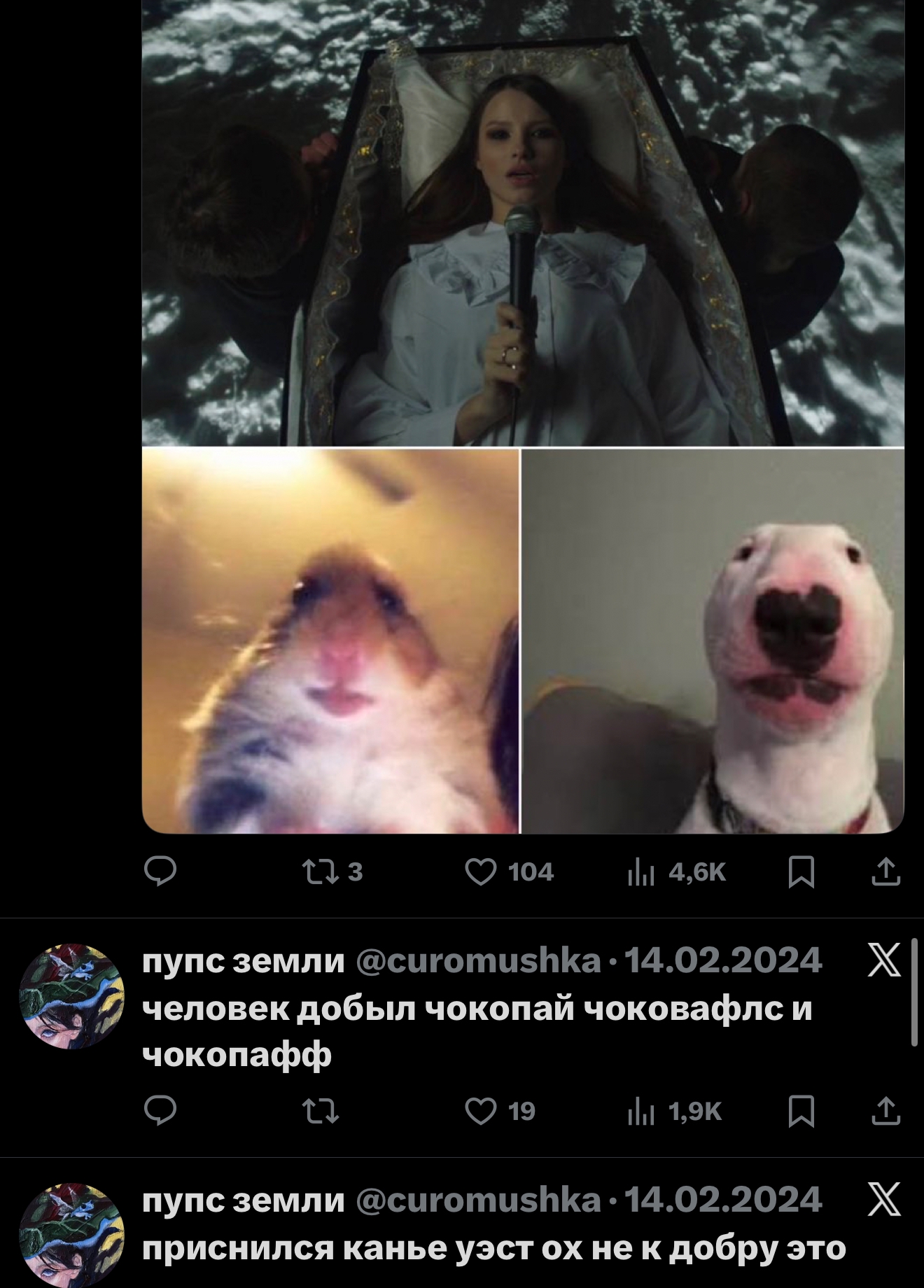Share the чокопай tweet
This screenshot has width=924, height=1288.
(886, 1112)
